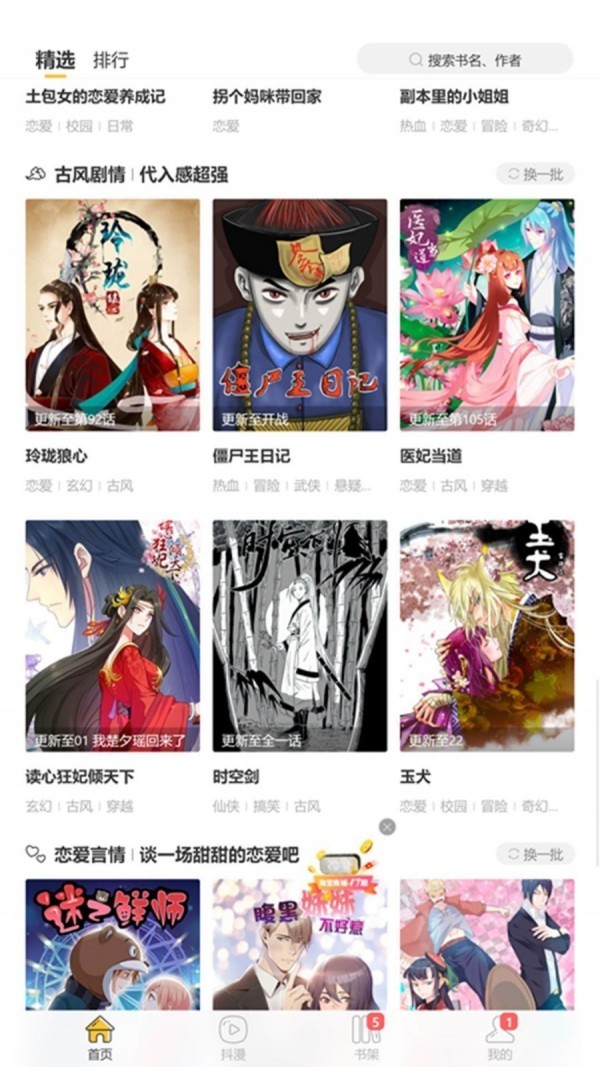Switch to the 抖漫 tab

click(233, 1037)
